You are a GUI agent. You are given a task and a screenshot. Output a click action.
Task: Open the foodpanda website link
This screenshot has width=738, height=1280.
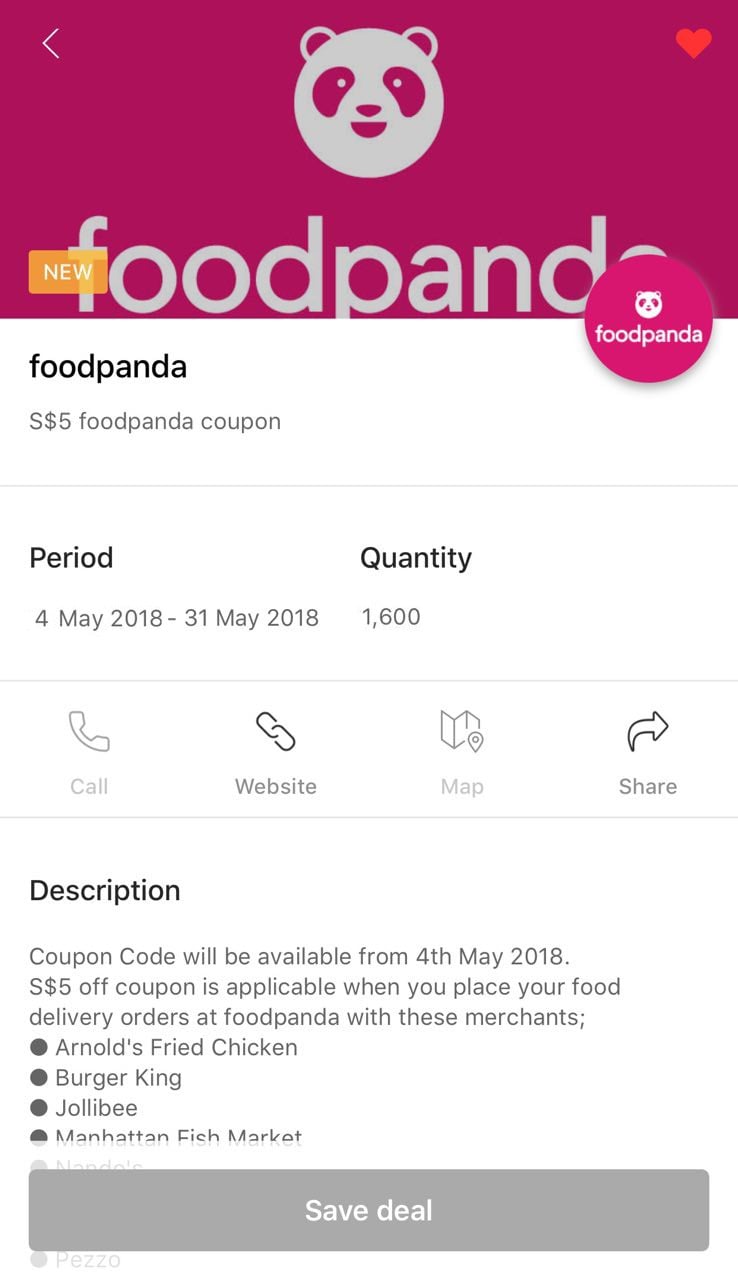coord(276,752)
